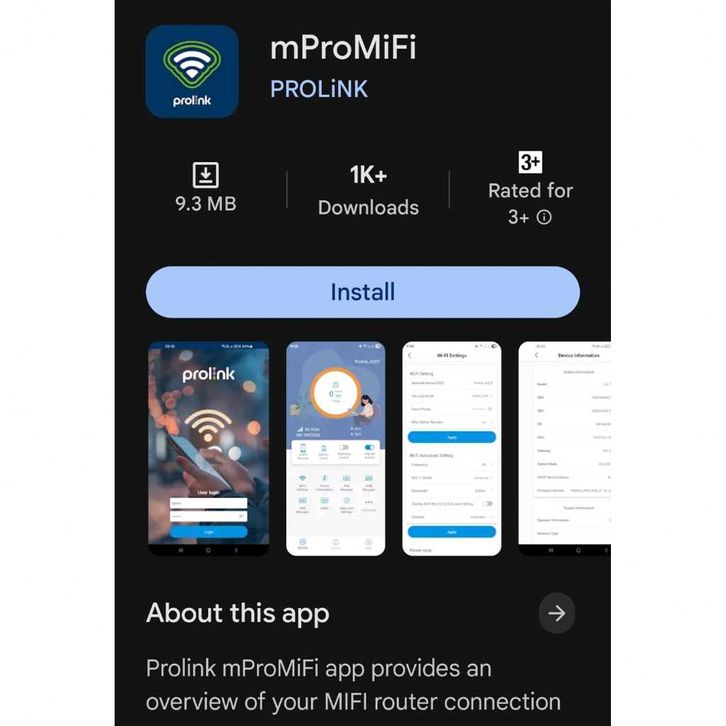The width and height of the screenshot is (726, 726).
Task: Open the About this app arrow
Action: tap(557, 613)
